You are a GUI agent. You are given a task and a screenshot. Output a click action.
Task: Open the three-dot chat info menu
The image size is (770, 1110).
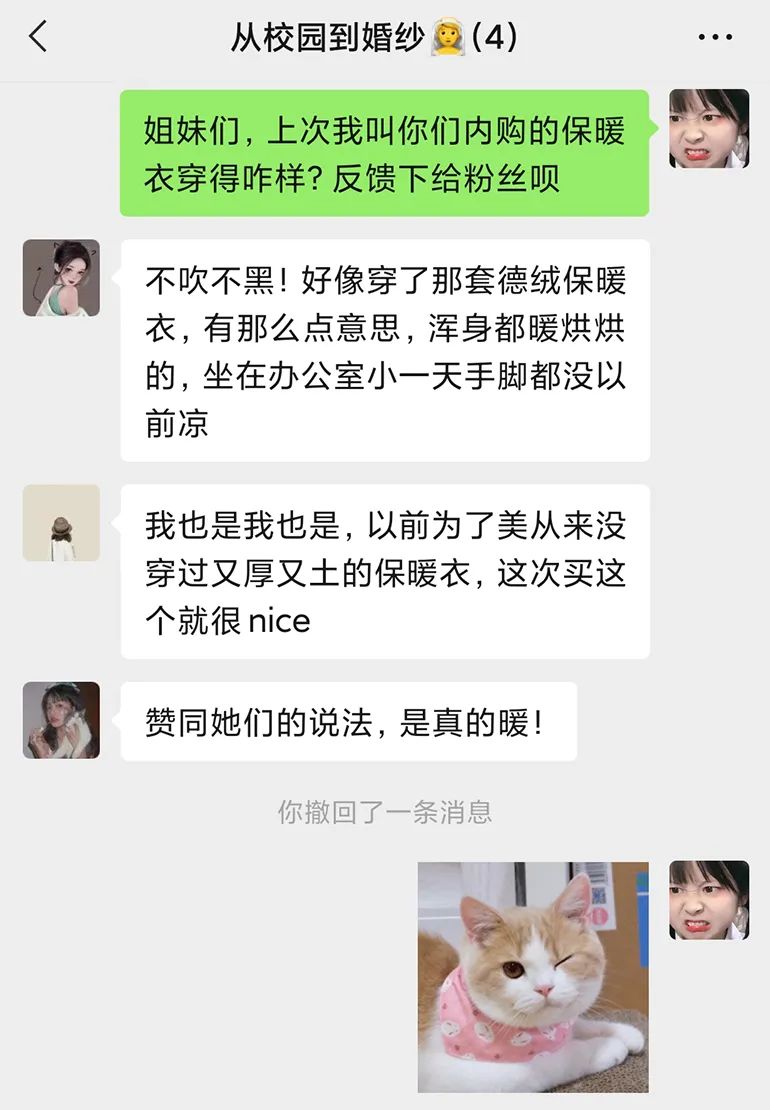(715, 38)
